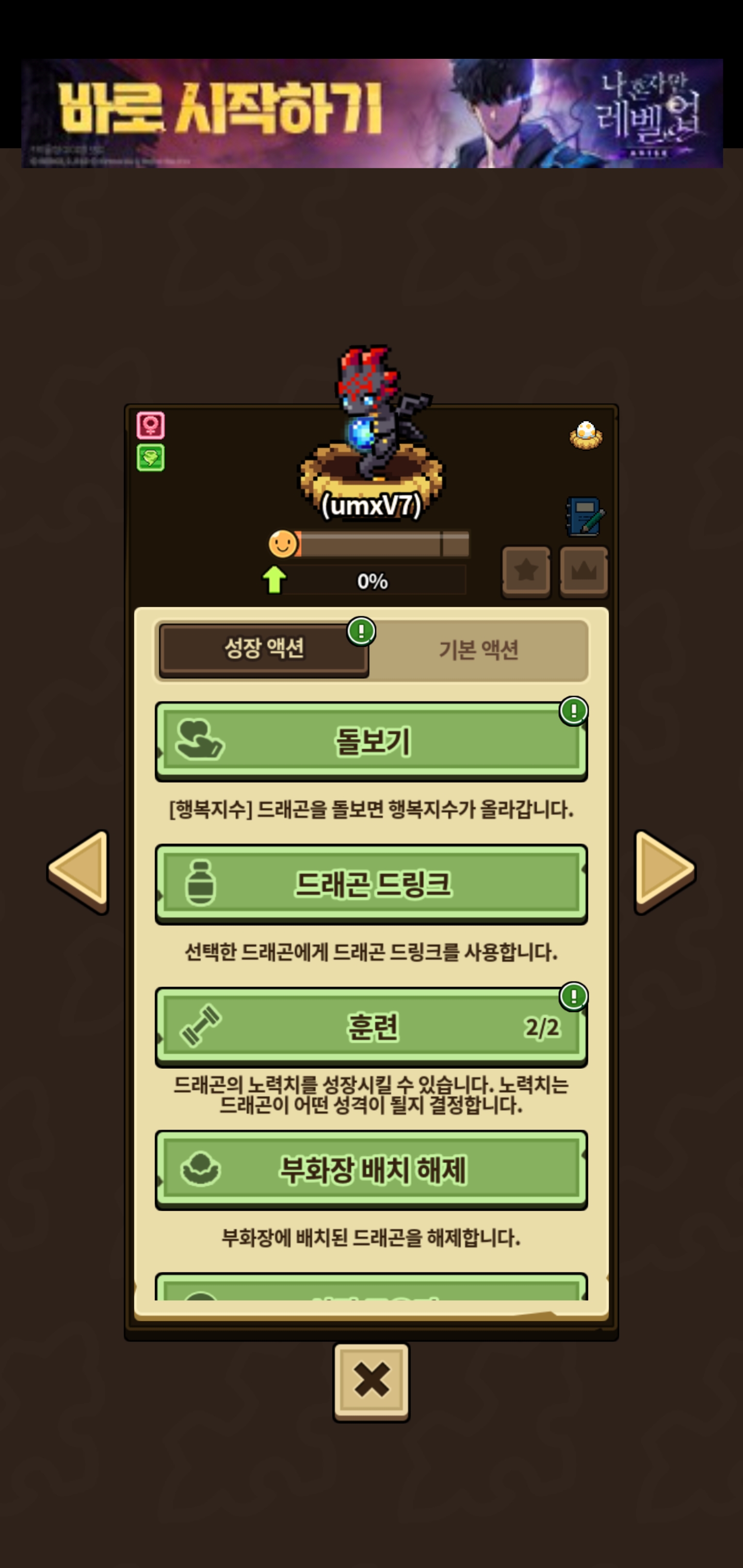Go to the next dragon with the right arrow
This screenshot has height=1568, width=743.
[664, 871]
